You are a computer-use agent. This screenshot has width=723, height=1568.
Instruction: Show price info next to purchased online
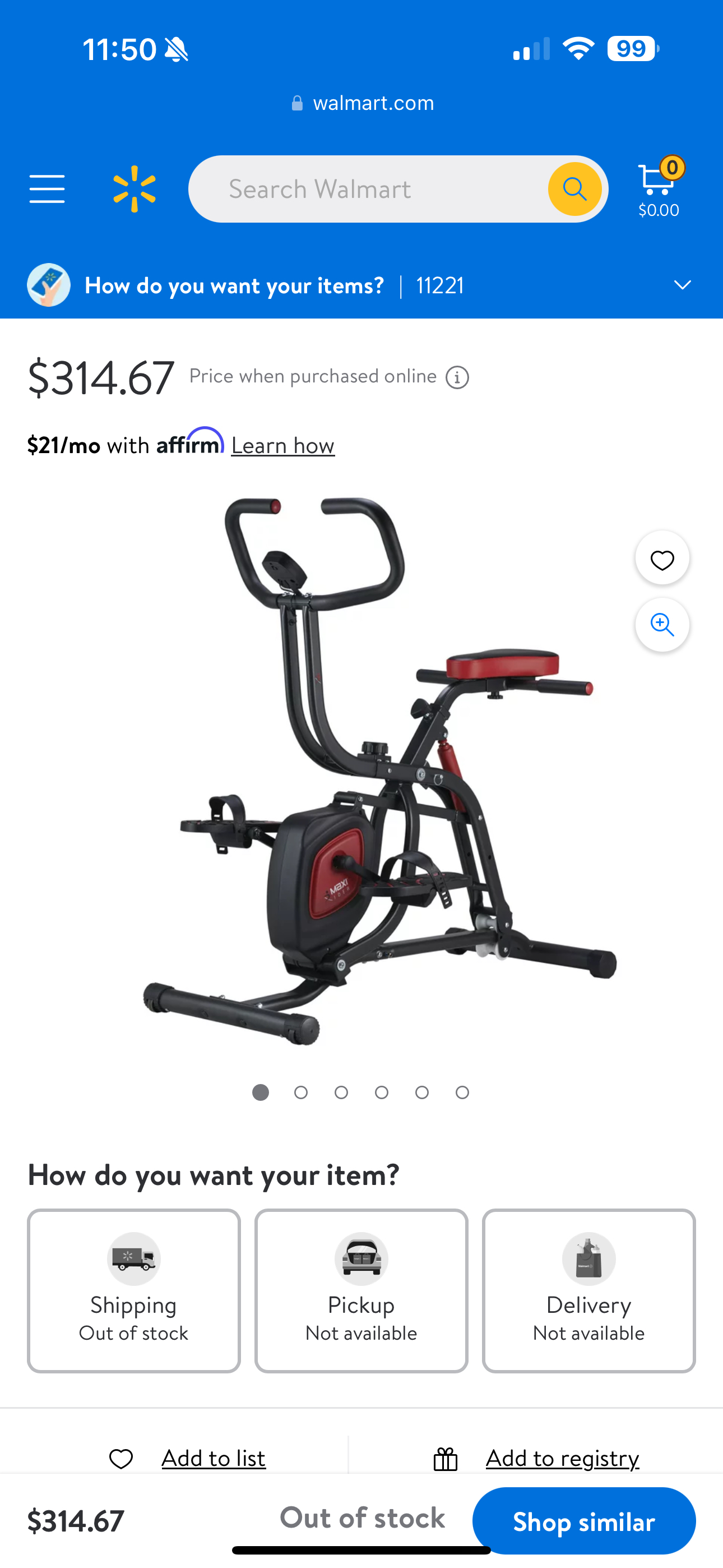coord(457,377)
